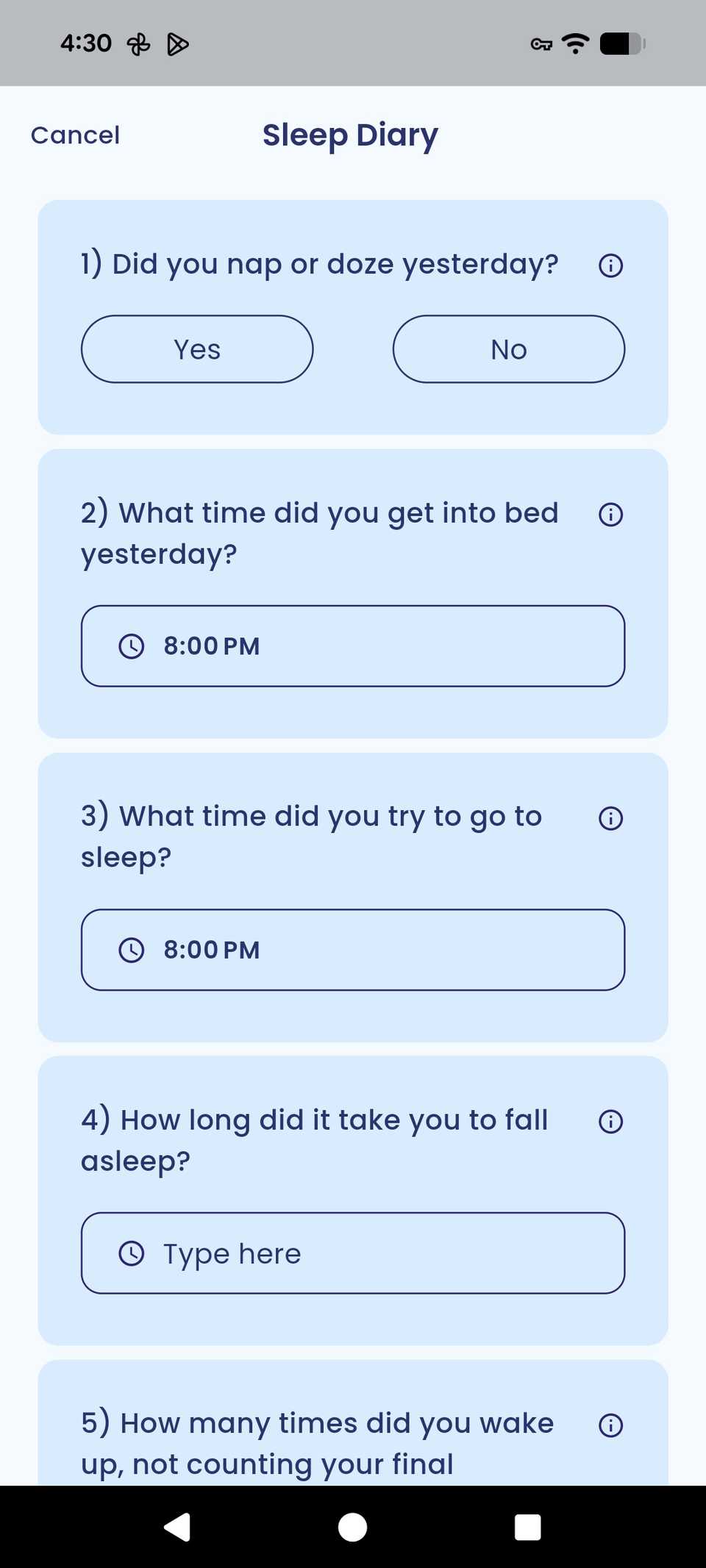Cancel the sleep diary entry
The height and width of the screenshot is (1568, 706).
[x=75, y=135]
